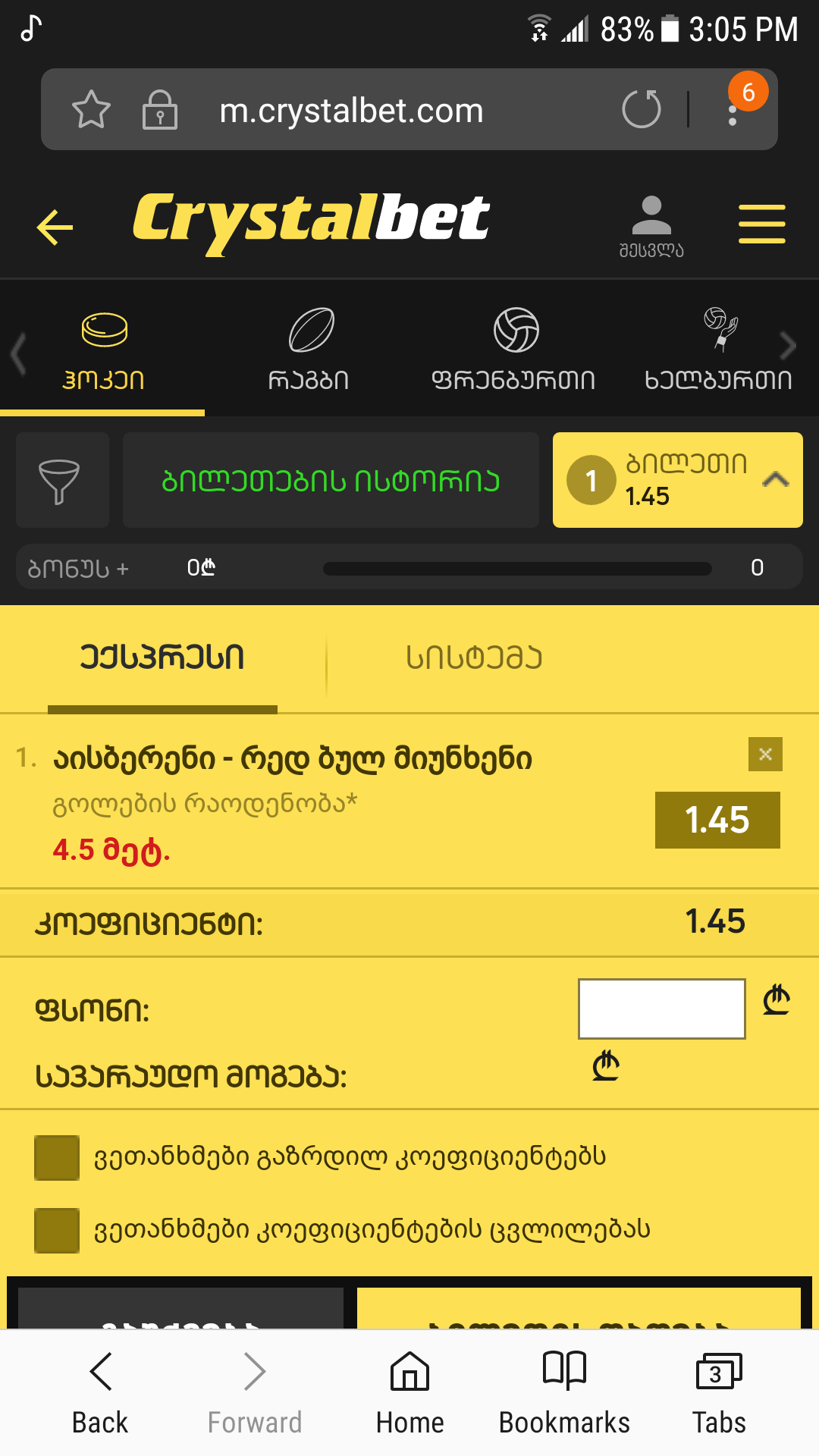Open the შესვლა login profile icon
819x1456 pixels.
pos(651,224)
